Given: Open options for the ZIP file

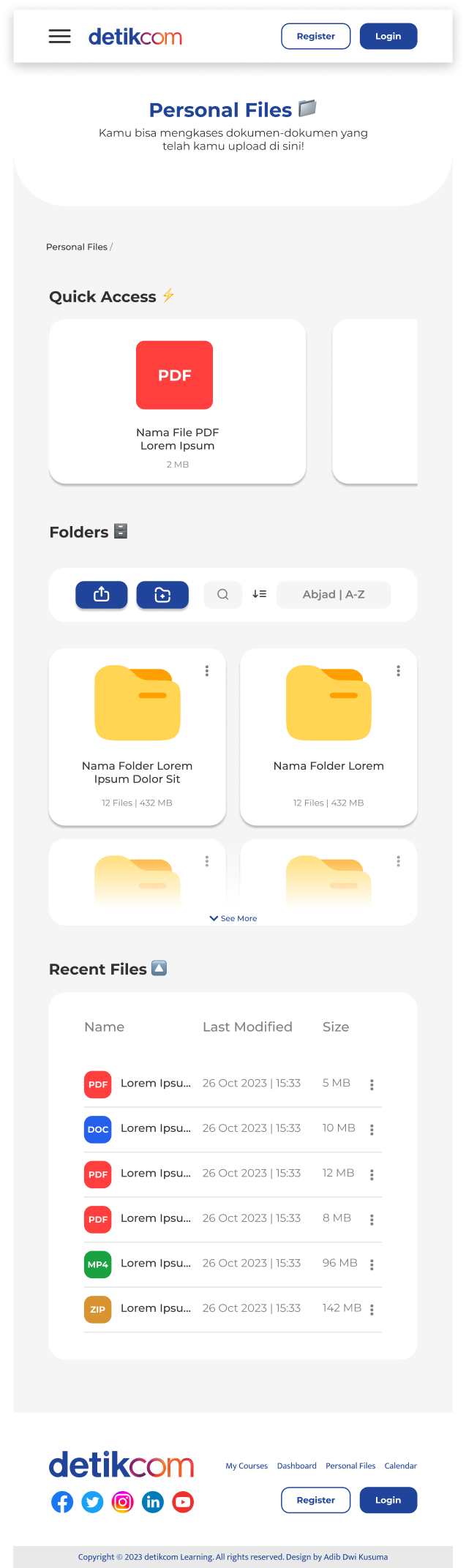Looking at the screenshot, I should 372,1310.
